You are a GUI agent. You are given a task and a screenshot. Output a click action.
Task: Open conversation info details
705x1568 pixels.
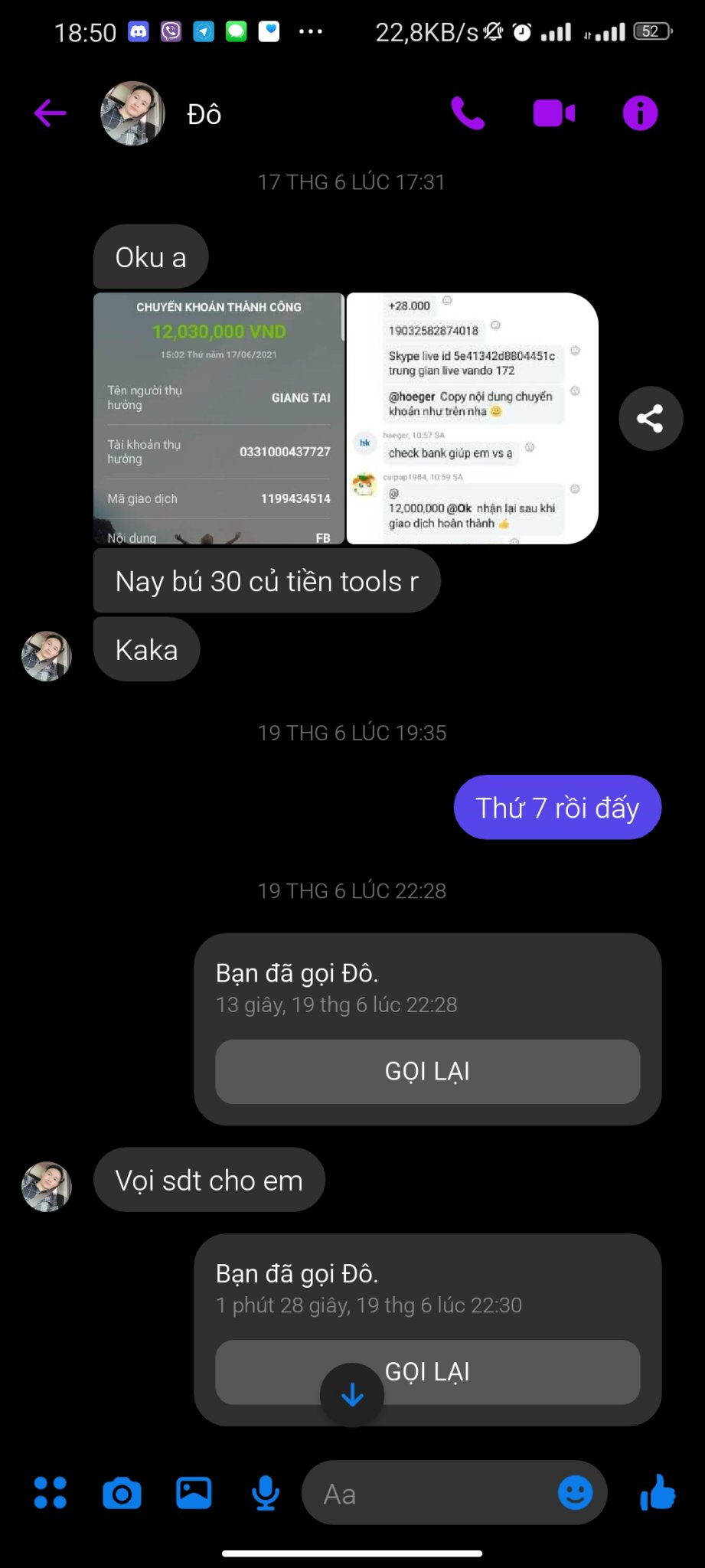[x=640, y=114]
